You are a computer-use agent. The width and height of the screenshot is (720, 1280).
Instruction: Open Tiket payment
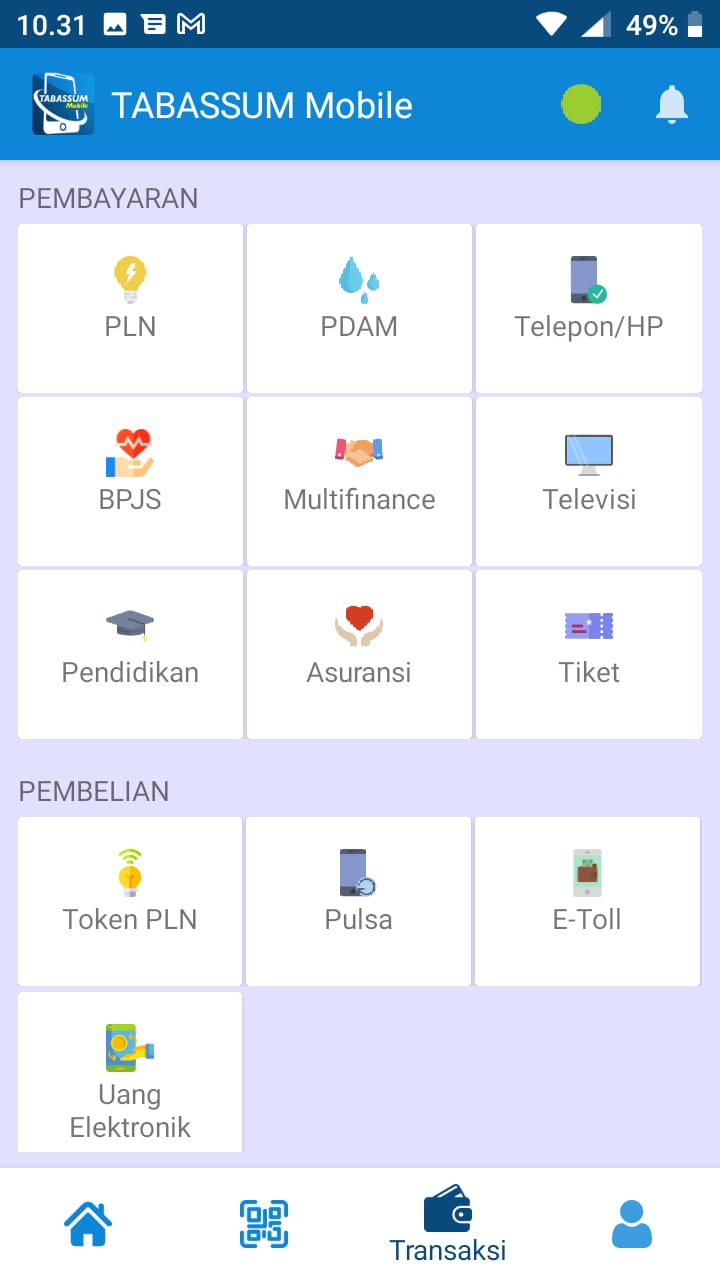click(589, 654)
